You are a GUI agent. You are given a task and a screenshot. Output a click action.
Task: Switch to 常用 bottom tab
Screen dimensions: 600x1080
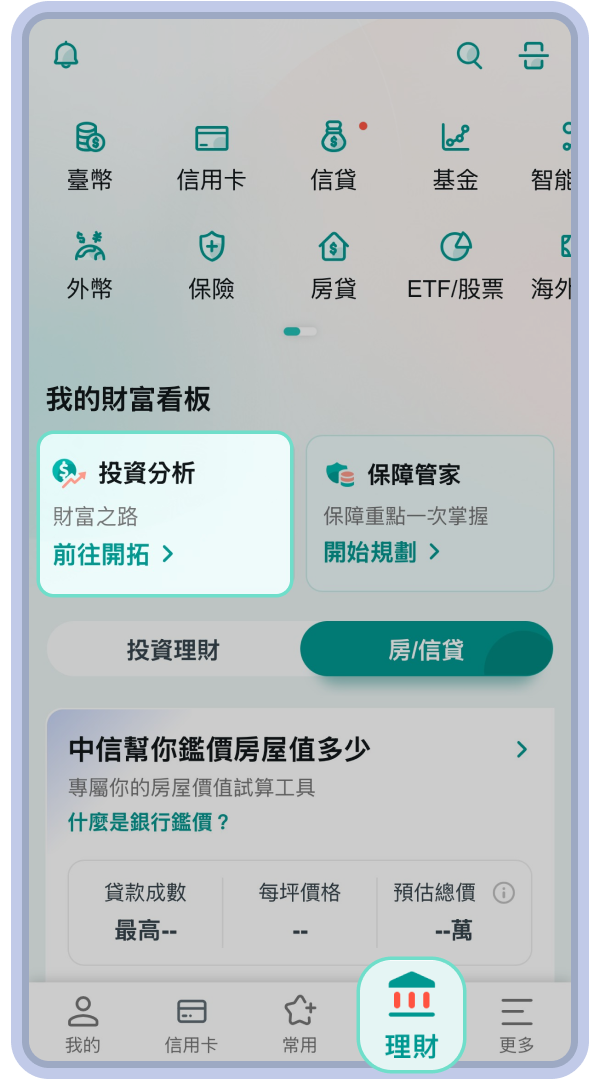pyautogui.click(x=299, y=1024)
